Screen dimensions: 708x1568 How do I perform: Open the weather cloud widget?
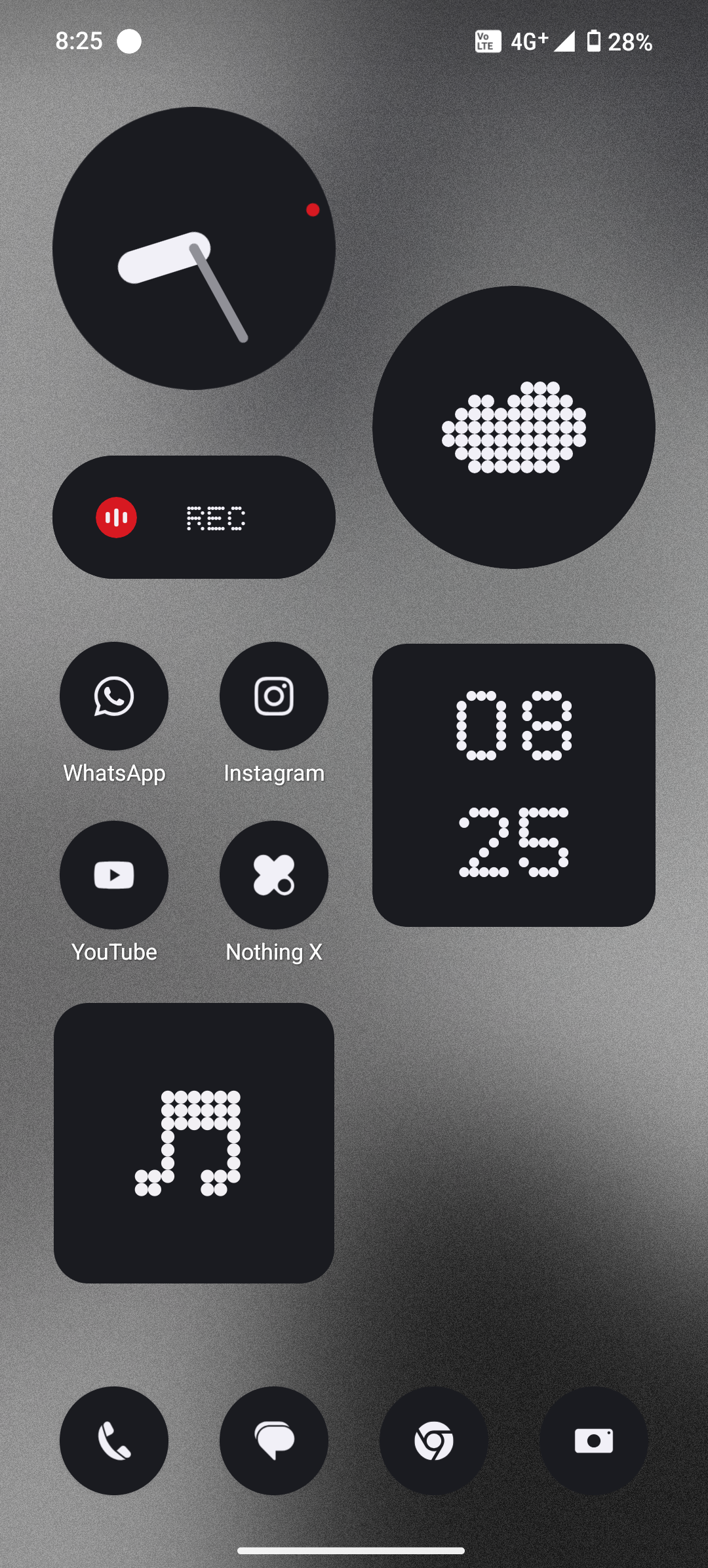coord(514,427)
